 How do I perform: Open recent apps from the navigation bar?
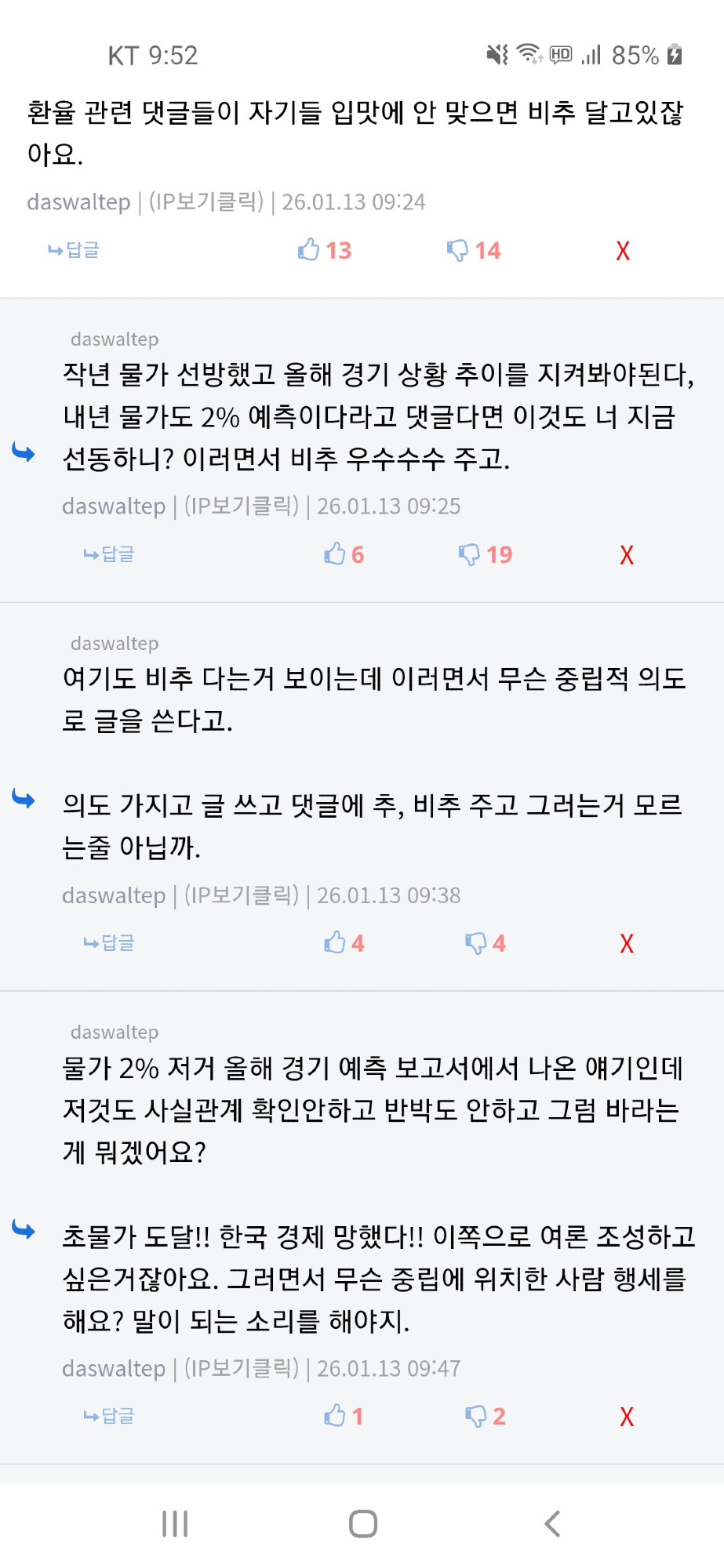tap(175, 1524)
